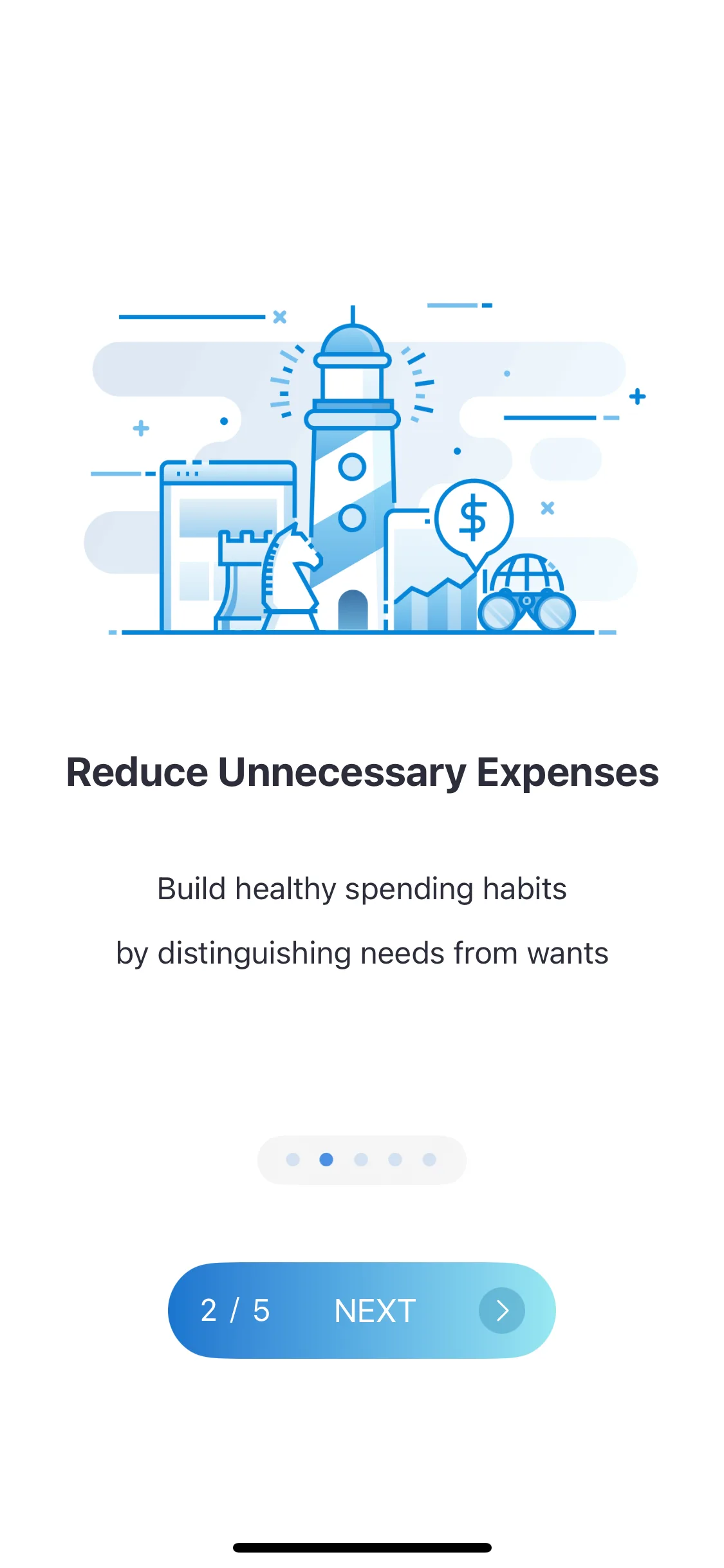The width and height of the screenshot is (724, 1568).
Task: Tap NEXT to continue to step 3
Action: (x=362, y=1311)
